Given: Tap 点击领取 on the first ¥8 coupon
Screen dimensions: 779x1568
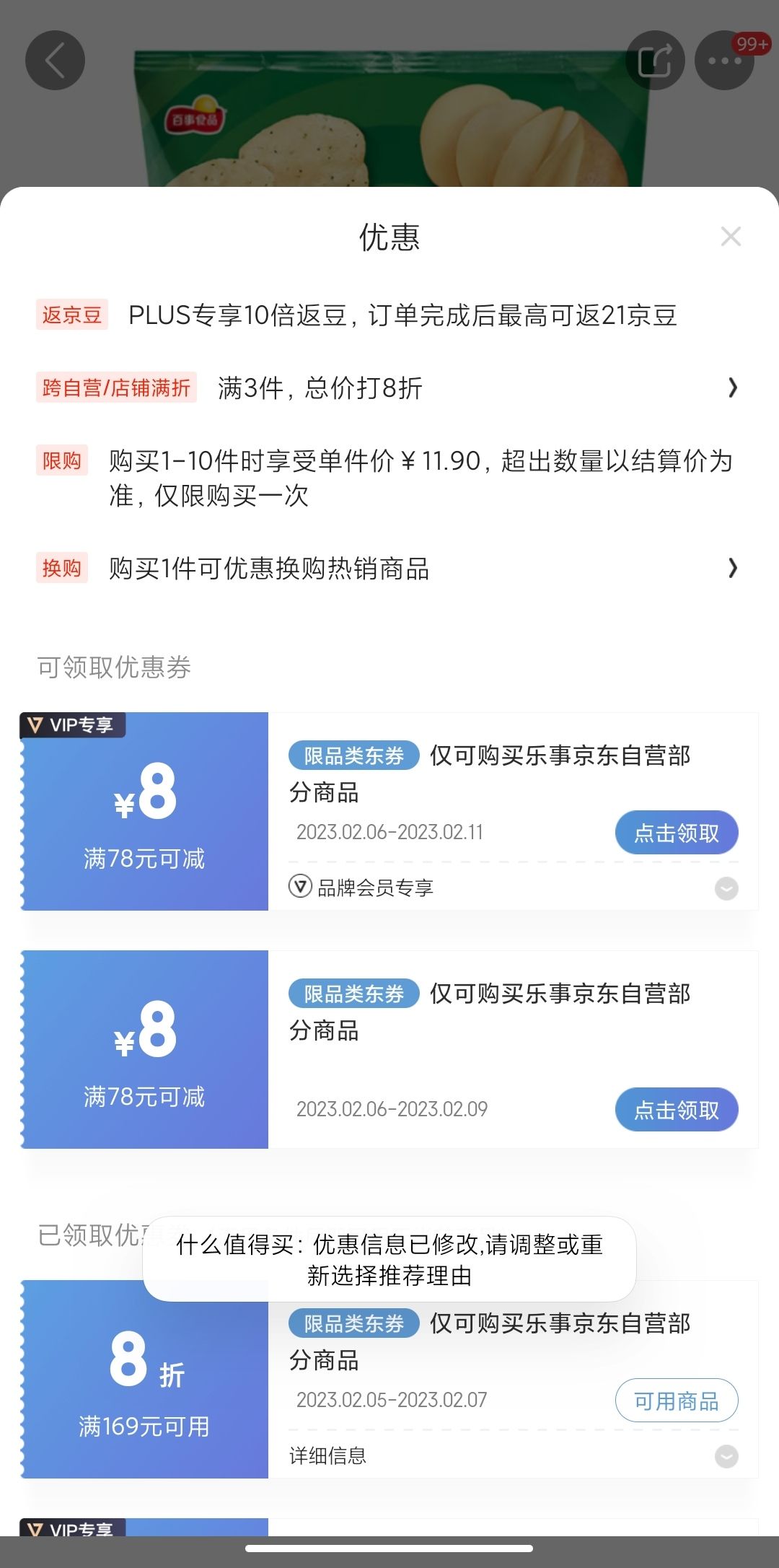Looking at the screenshot, I should [675, 832].
